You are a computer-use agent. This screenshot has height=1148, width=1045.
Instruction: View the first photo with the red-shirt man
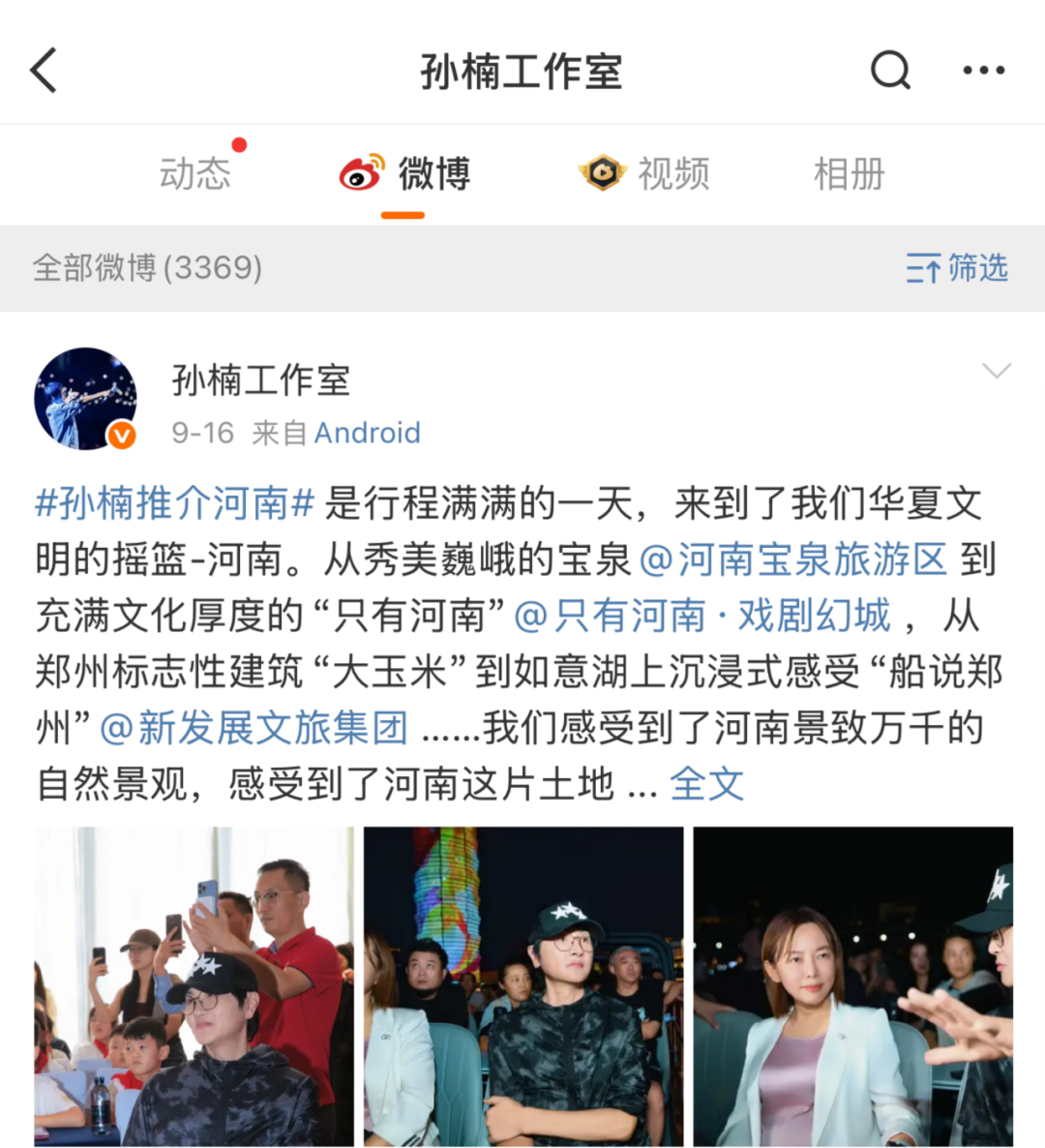(194, 985)
